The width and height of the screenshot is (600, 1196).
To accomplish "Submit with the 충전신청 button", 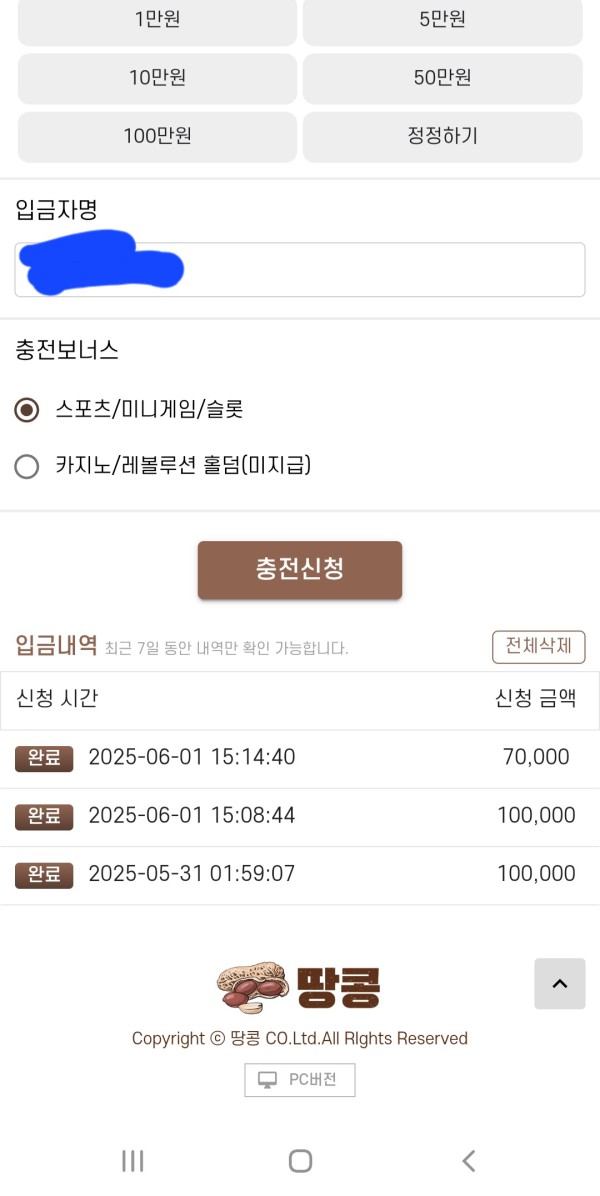I will click(x=300, y=570).
